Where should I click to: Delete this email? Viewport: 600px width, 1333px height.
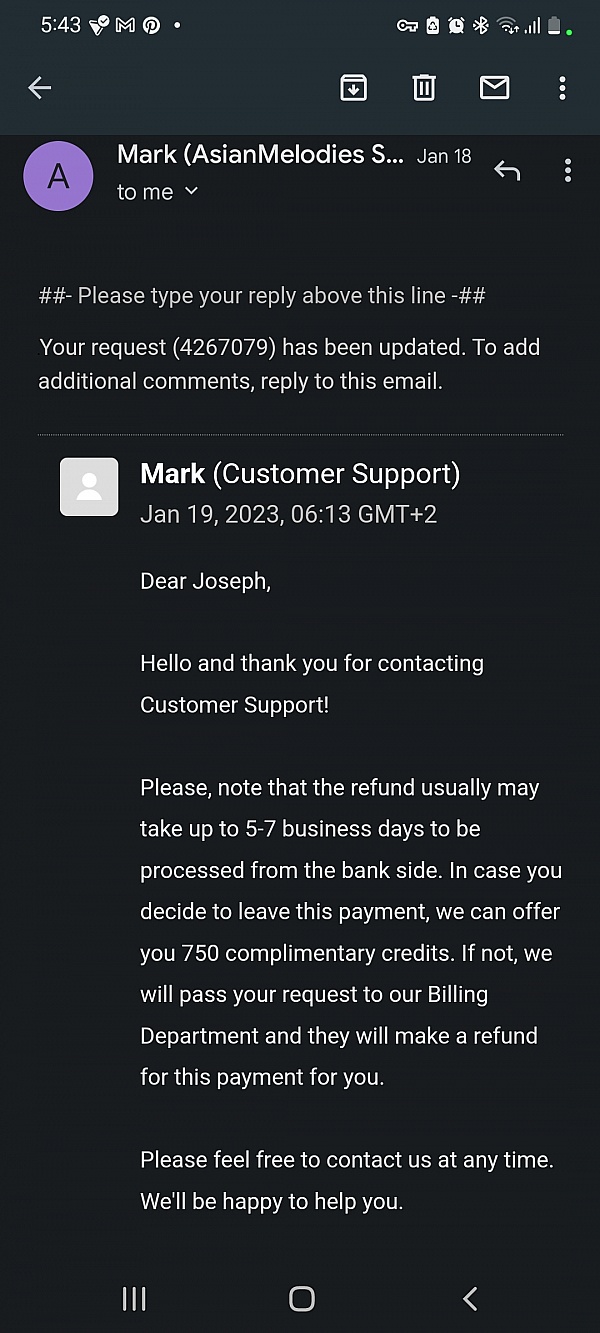[424, 88]
